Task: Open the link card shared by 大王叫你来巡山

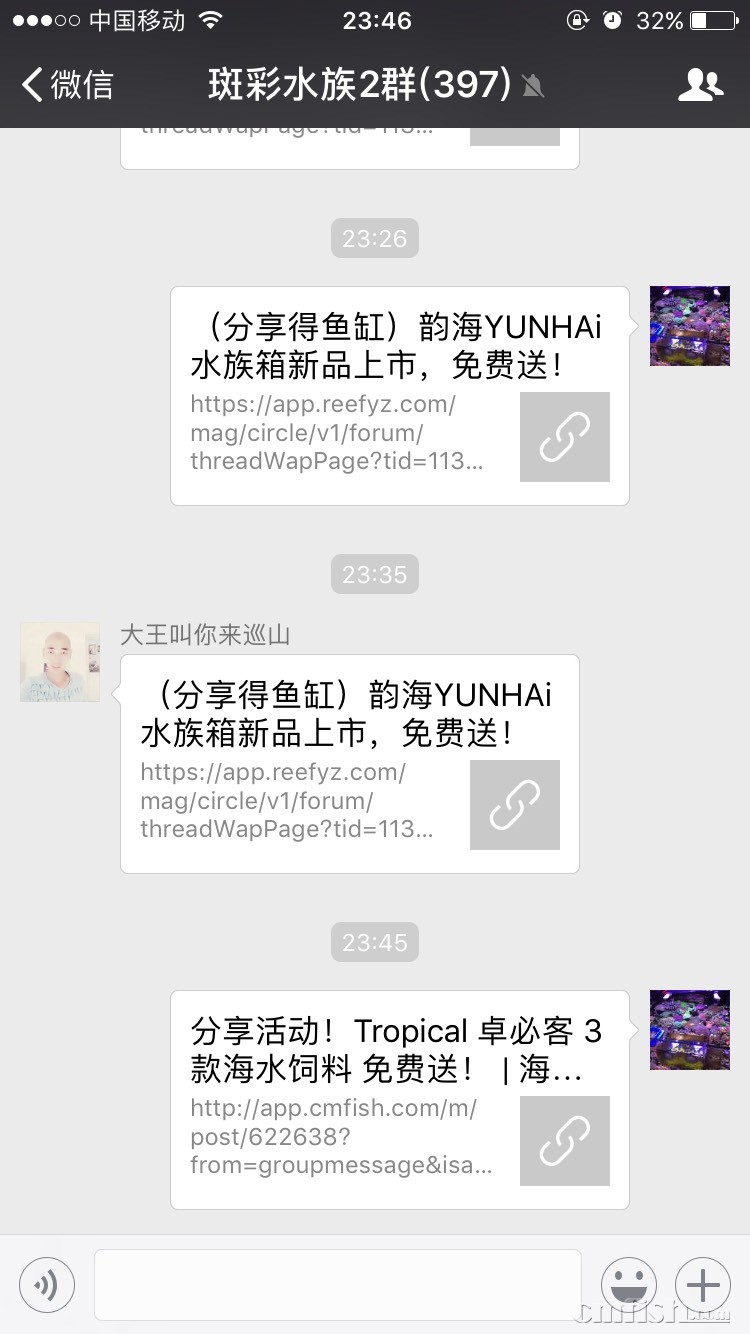Action: click(349, 764)
